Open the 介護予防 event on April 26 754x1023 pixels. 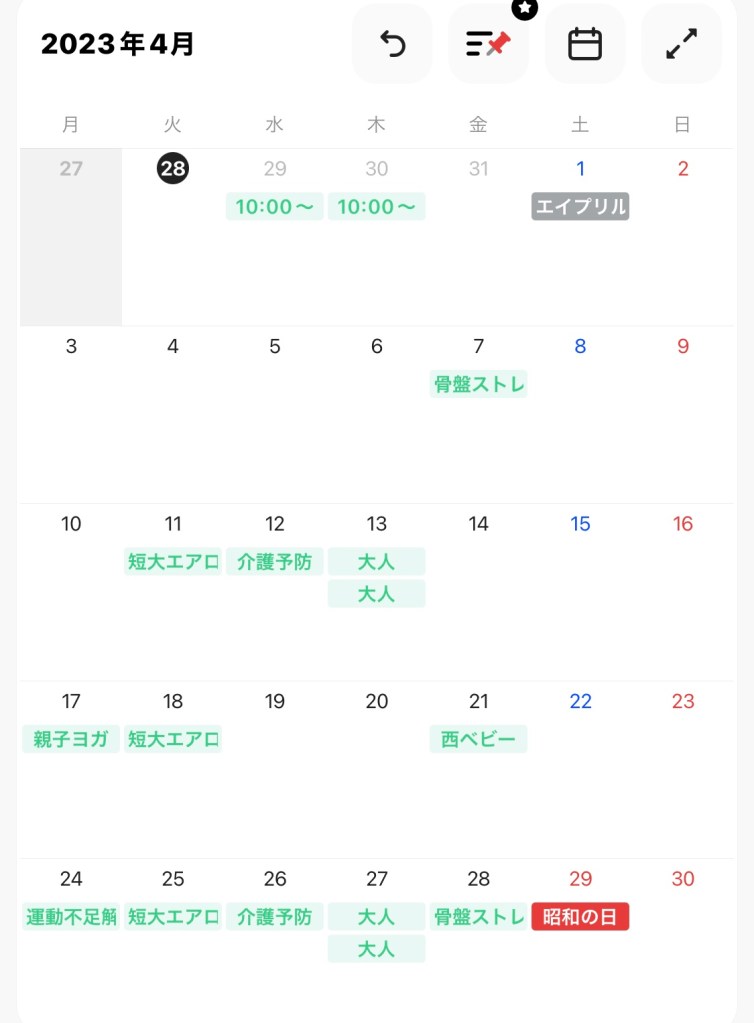click(275, 916)
